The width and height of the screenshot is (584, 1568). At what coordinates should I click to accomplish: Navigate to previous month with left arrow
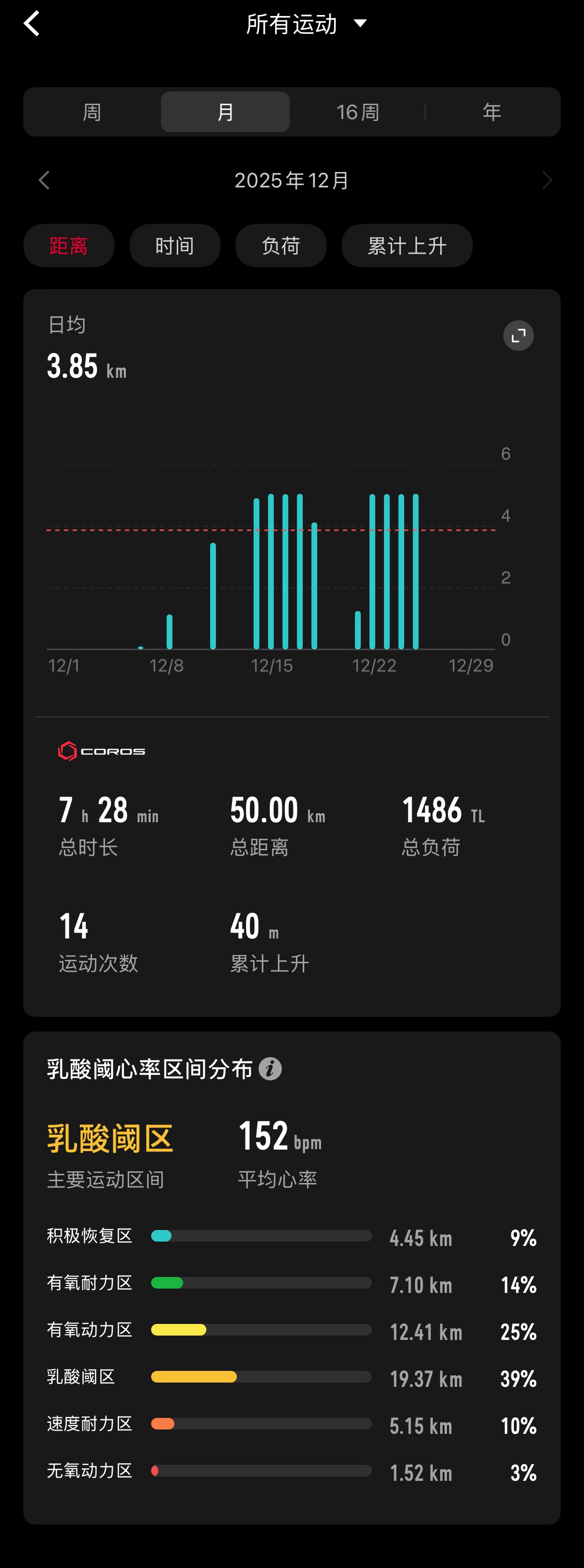tap(44, 180)
